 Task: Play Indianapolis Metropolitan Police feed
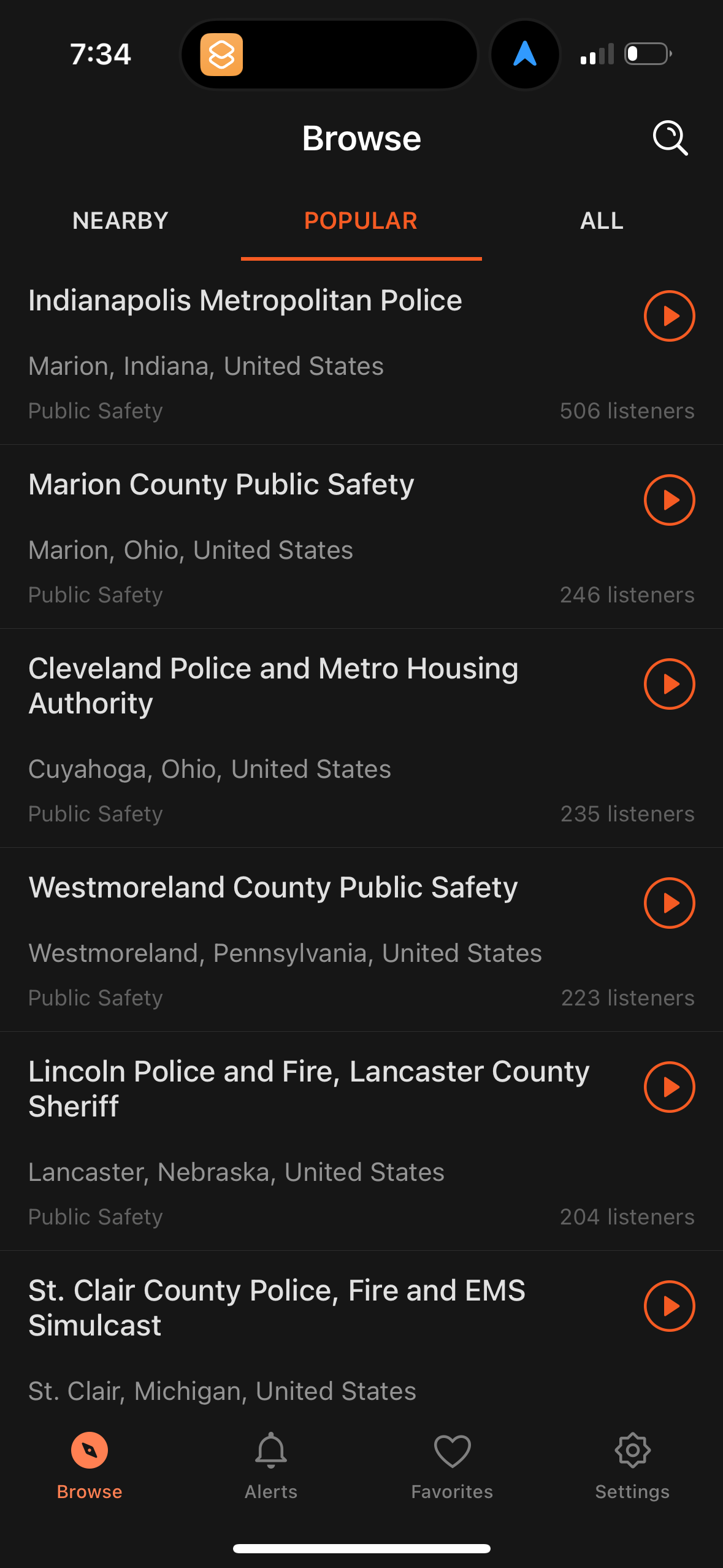click(670, 316)
